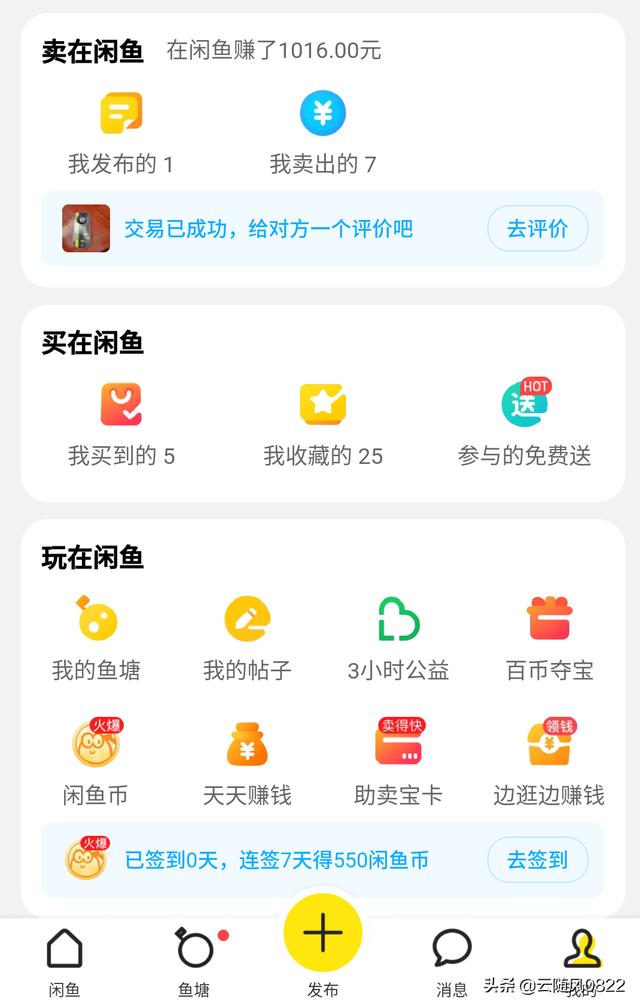The height and width of the screenshot is (1008, 640).
Task: View 我收藏的 favorites
Action: point(323,426)
